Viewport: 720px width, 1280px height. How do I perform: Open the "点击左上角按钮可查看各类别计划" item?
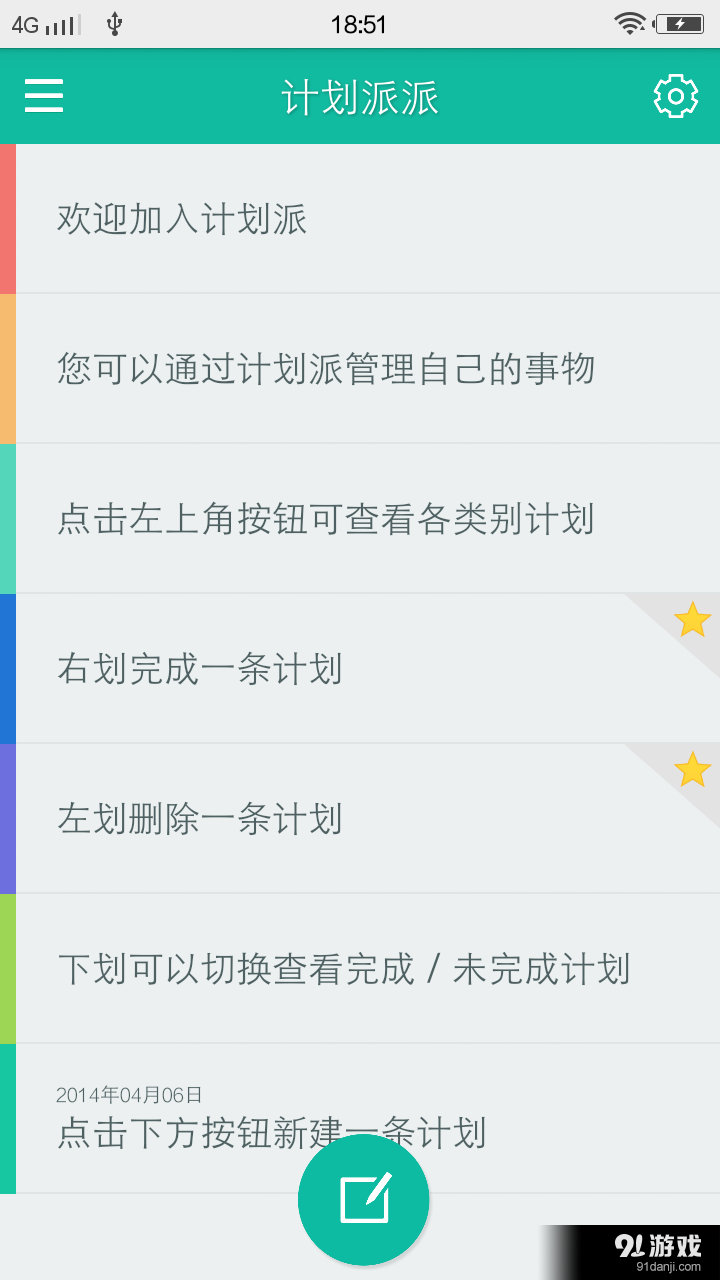click(360, 518)
